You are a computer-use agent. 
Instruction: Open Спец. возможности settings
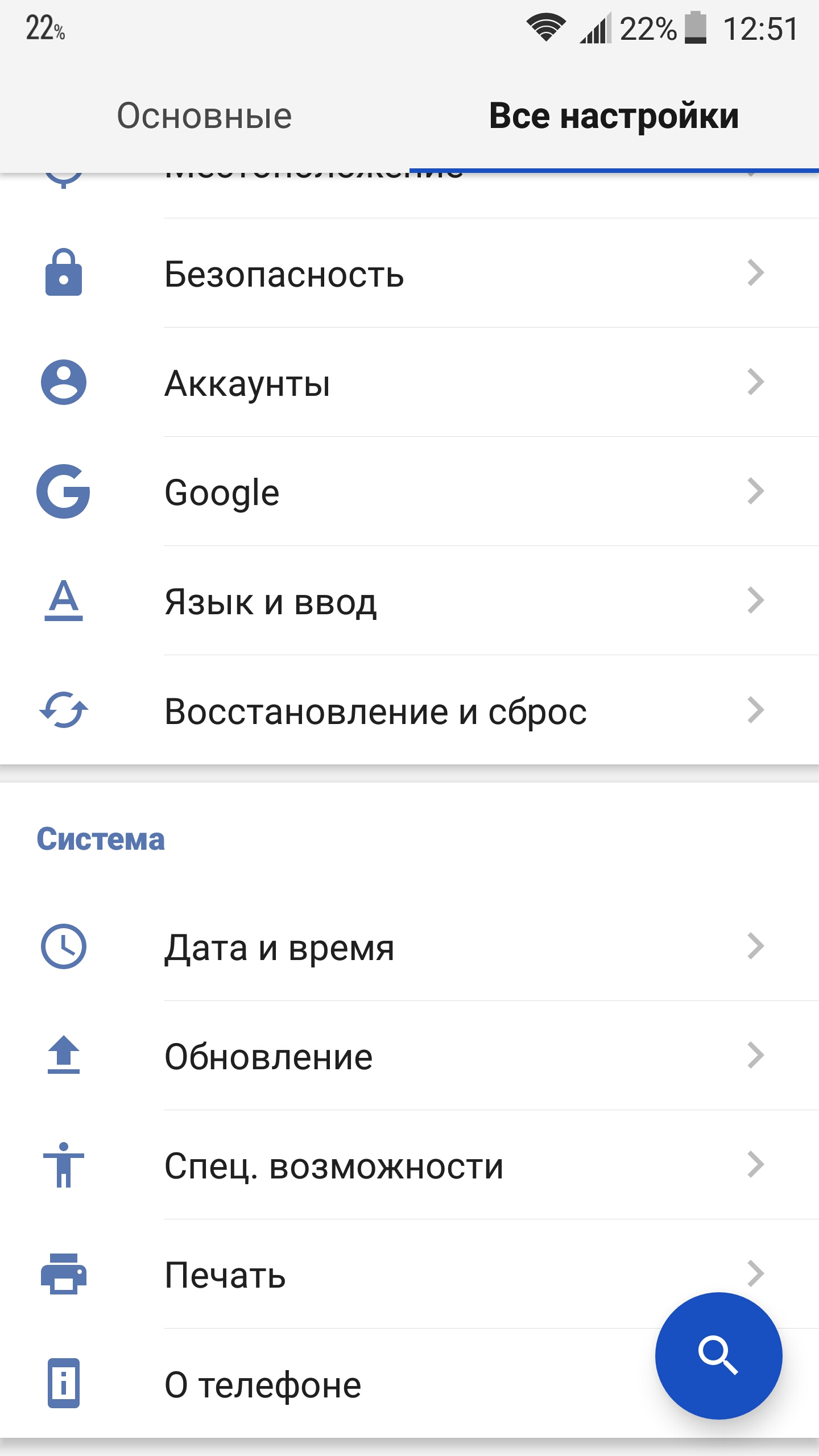[x=409, y=1165]
